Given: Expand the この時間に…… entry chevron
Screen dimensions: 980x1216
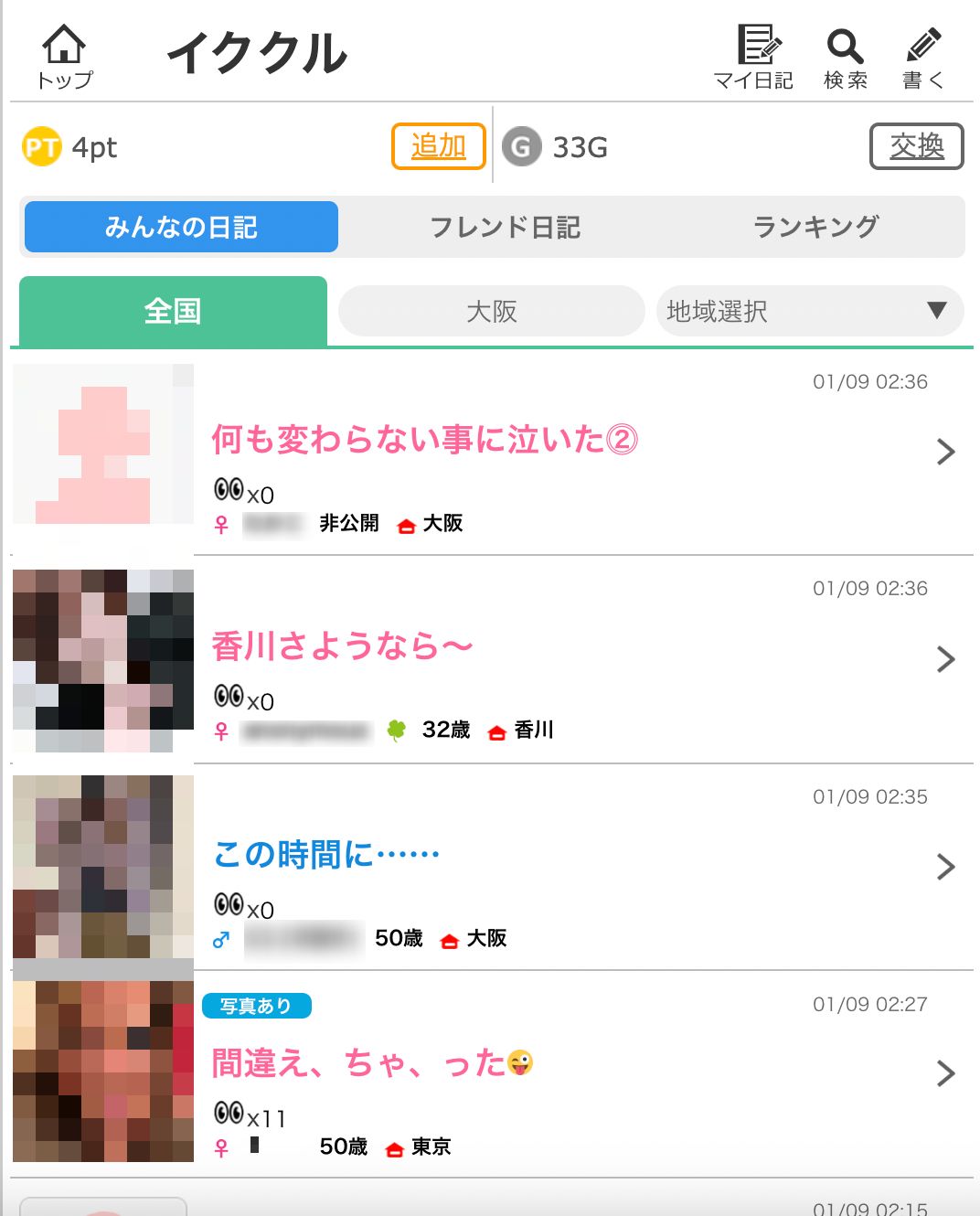Looking at the screenshot, I should 945,867.
